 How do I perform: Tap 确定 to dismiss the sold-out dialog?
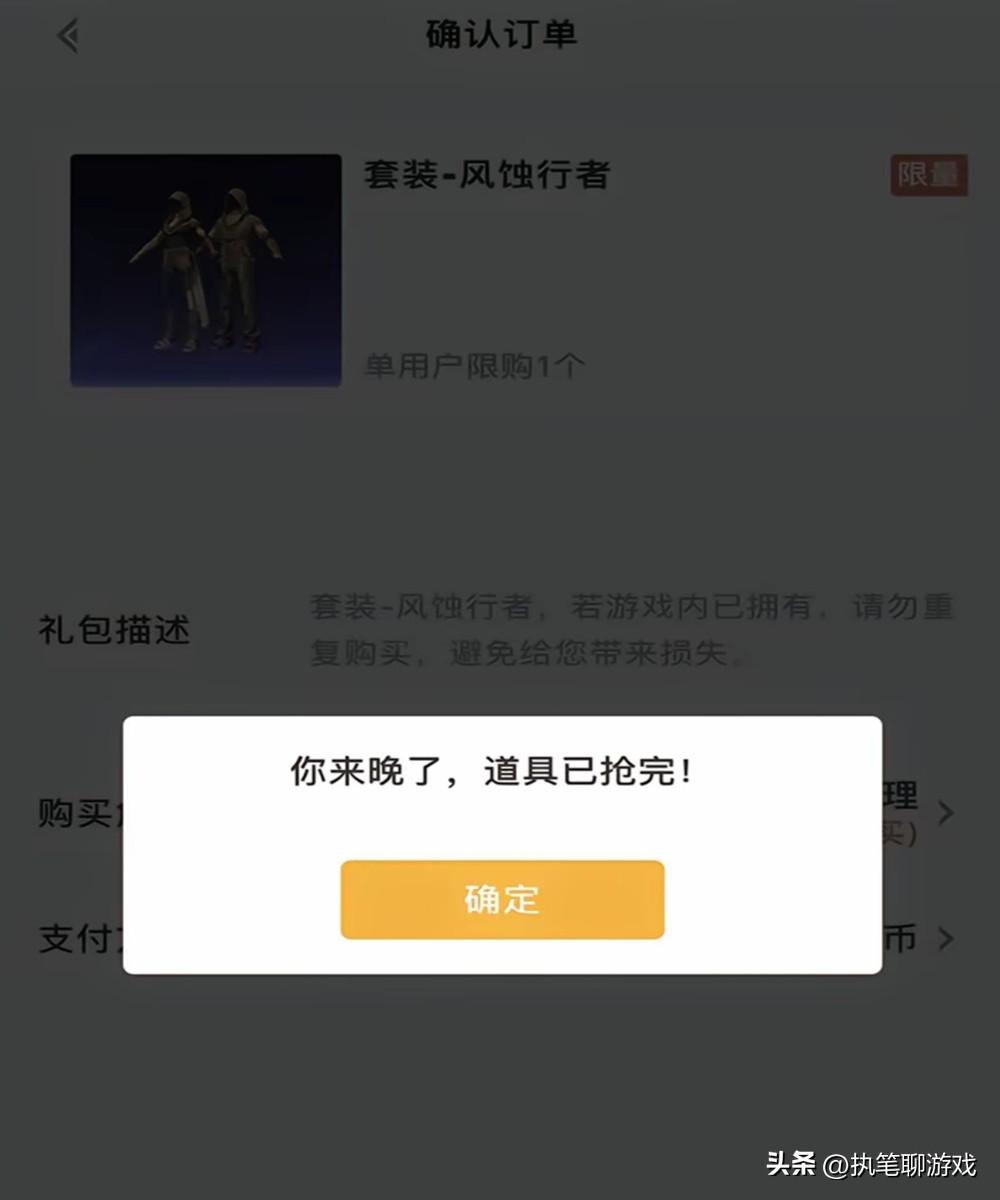502,899
